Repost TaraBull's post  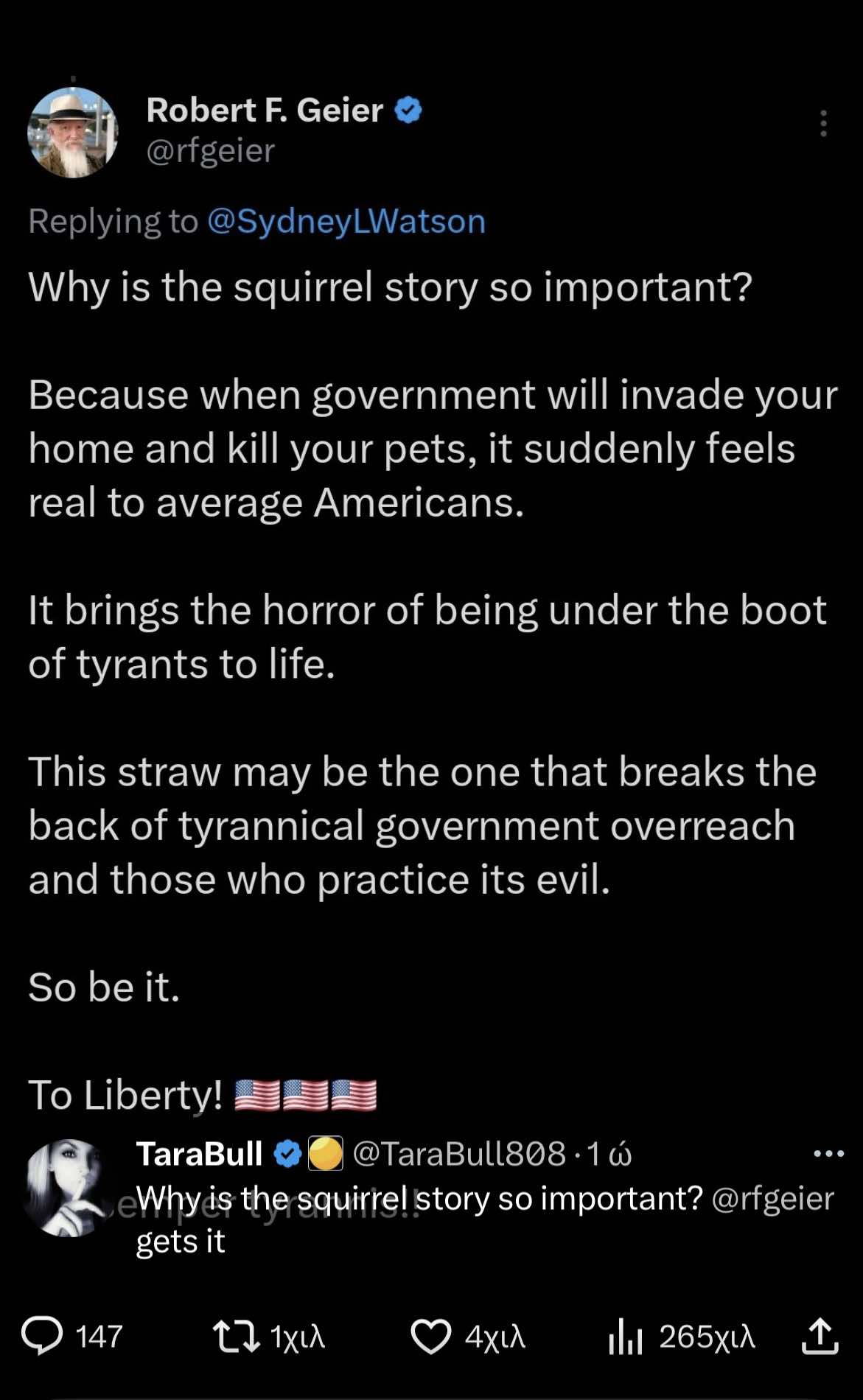(236, 1337)
